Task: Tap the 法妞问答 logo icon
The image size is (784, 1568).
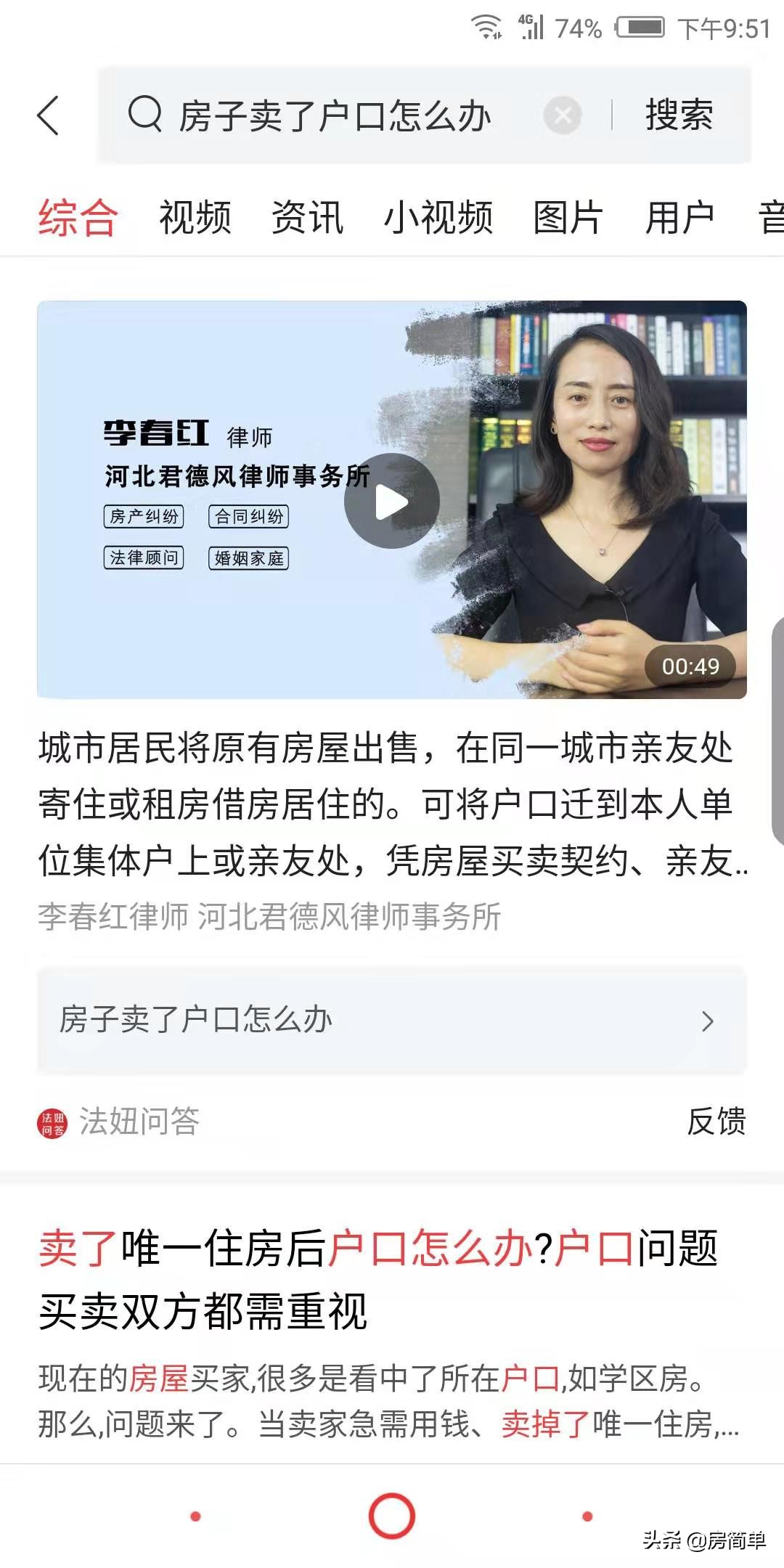Action: [x=50, y=1124]
